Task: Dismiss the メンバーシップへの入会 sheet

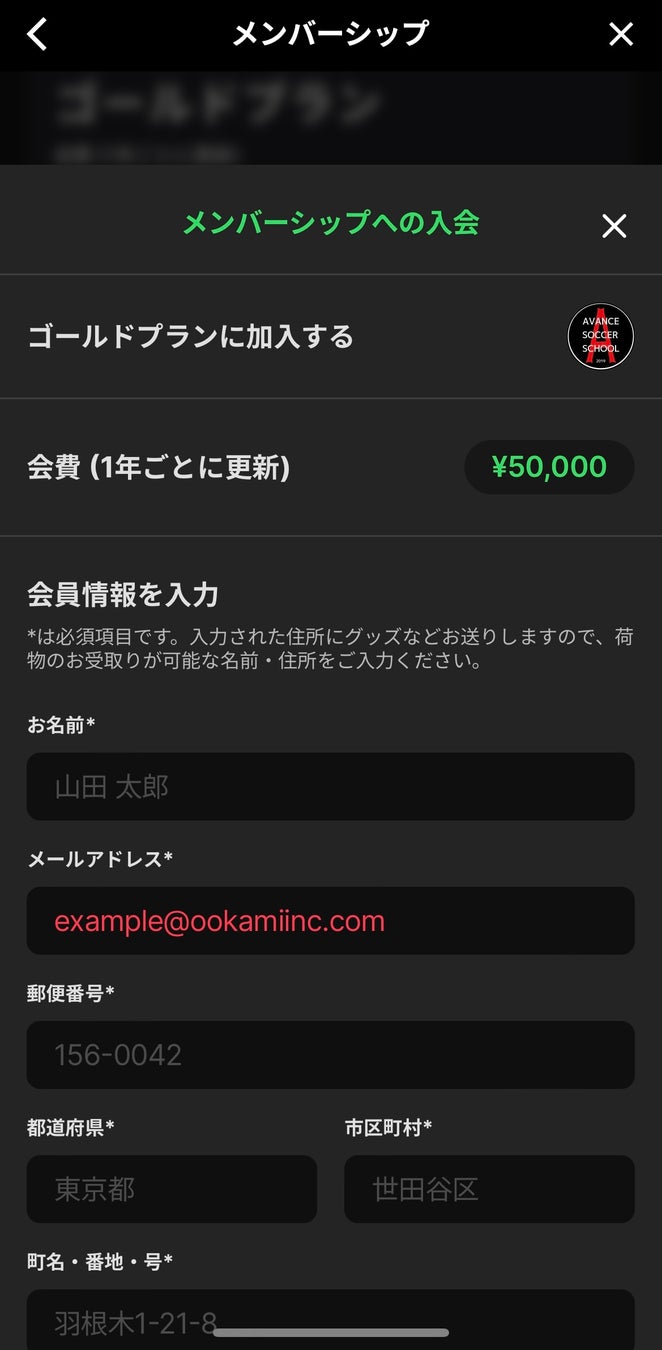Action: (613, 226)
